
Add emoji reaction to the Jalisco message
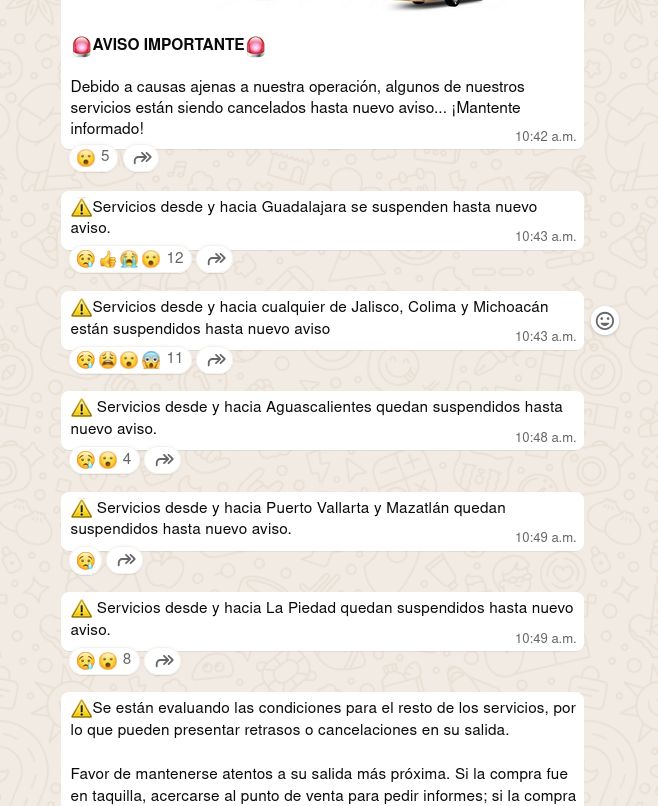[x=605, y=321]
